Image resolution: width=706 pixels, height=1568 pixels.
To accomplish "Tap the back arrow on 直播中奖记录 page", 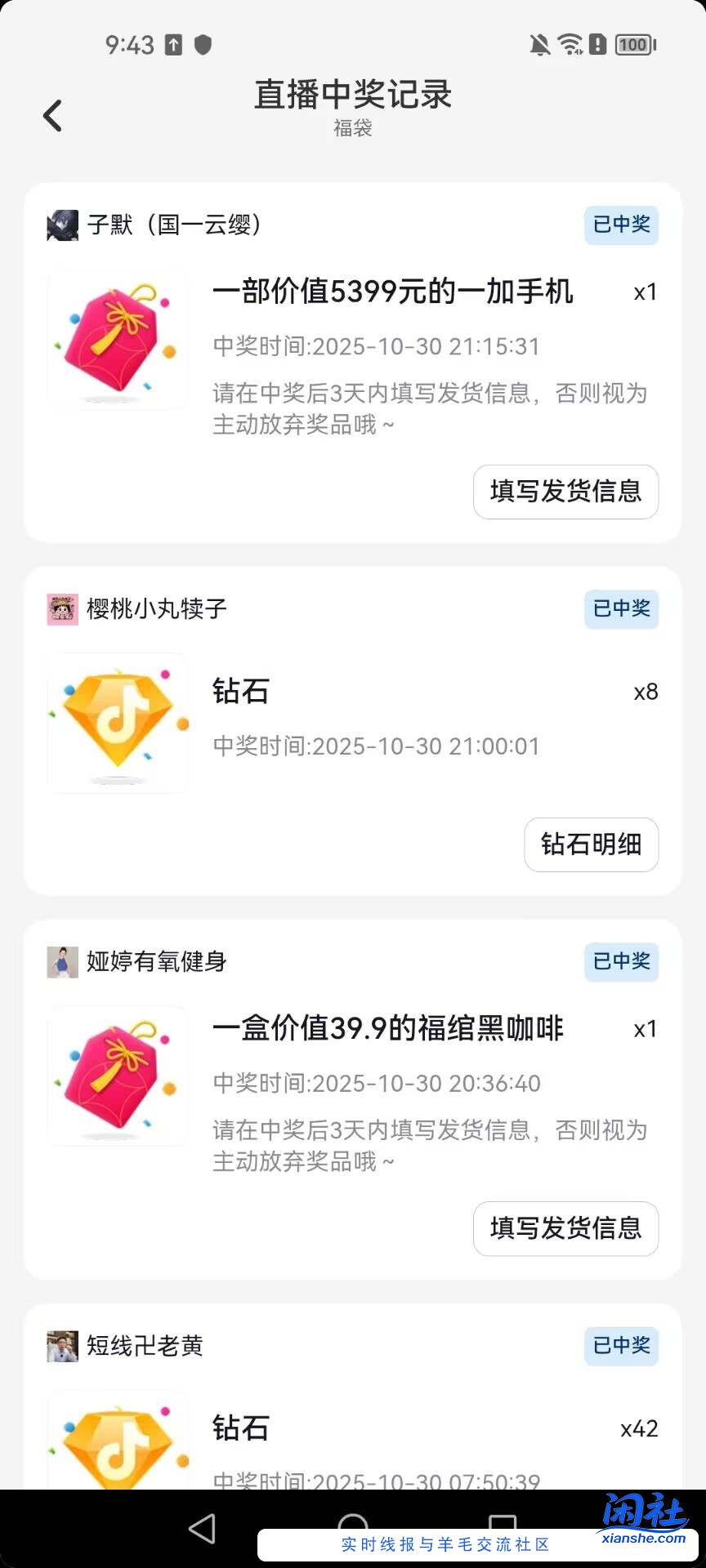I will coord(52,114).
